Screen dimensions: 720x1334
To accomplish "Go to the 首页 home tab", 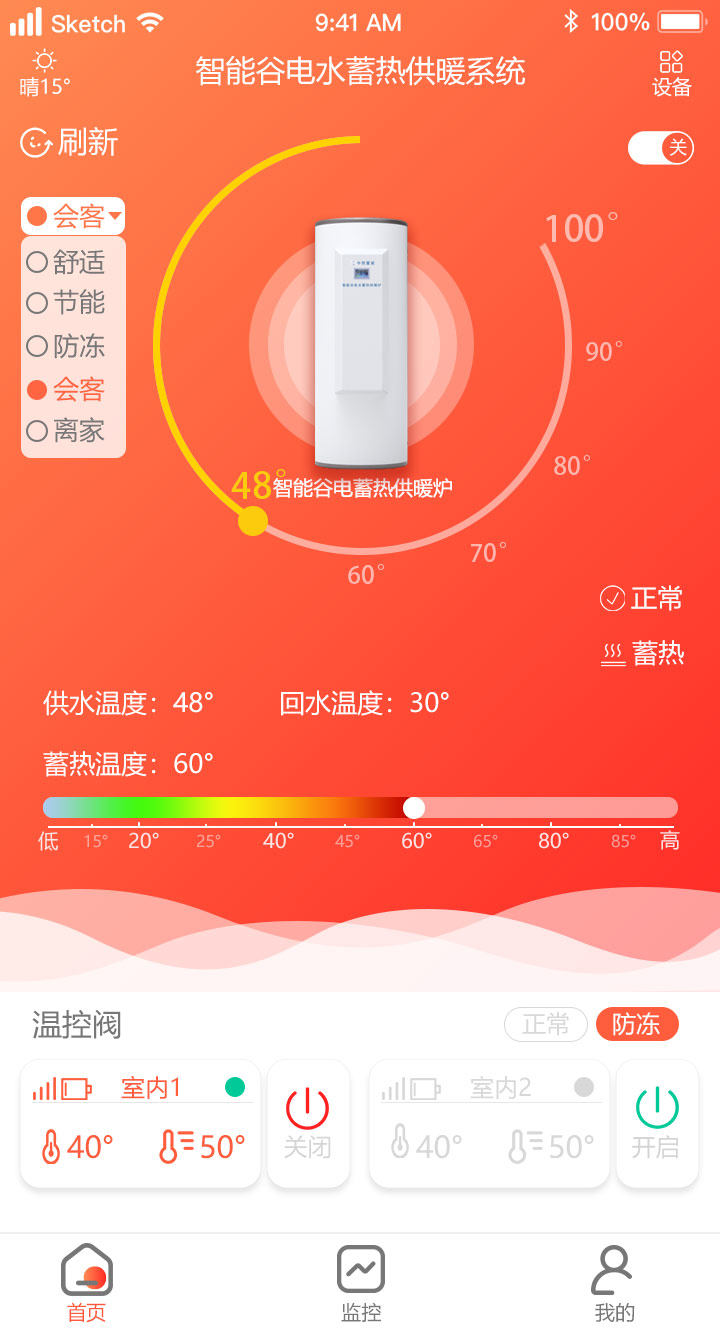I will click(87, 1284).
